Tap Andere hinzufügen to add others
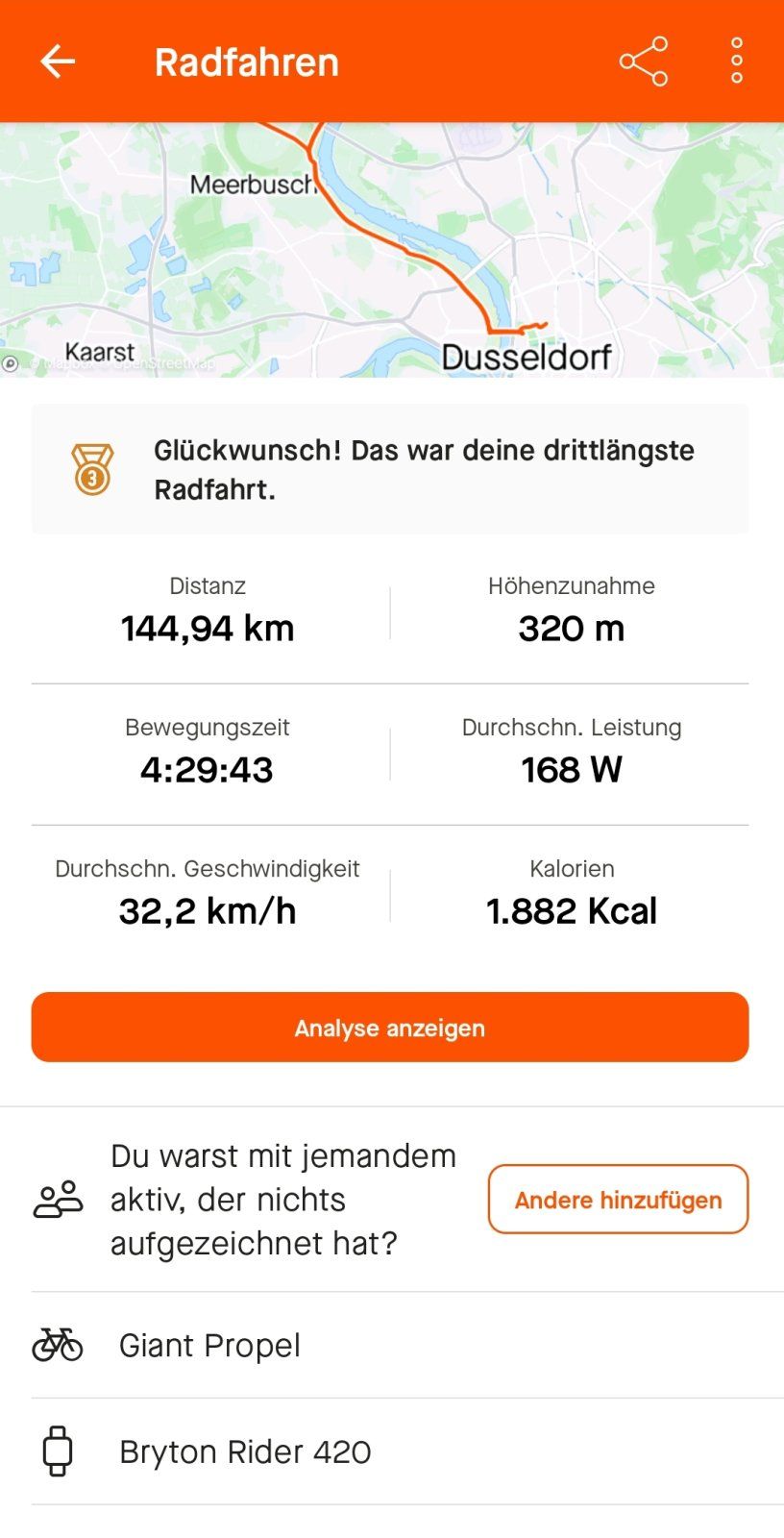784x1538 pixels. click(618, 1199)
